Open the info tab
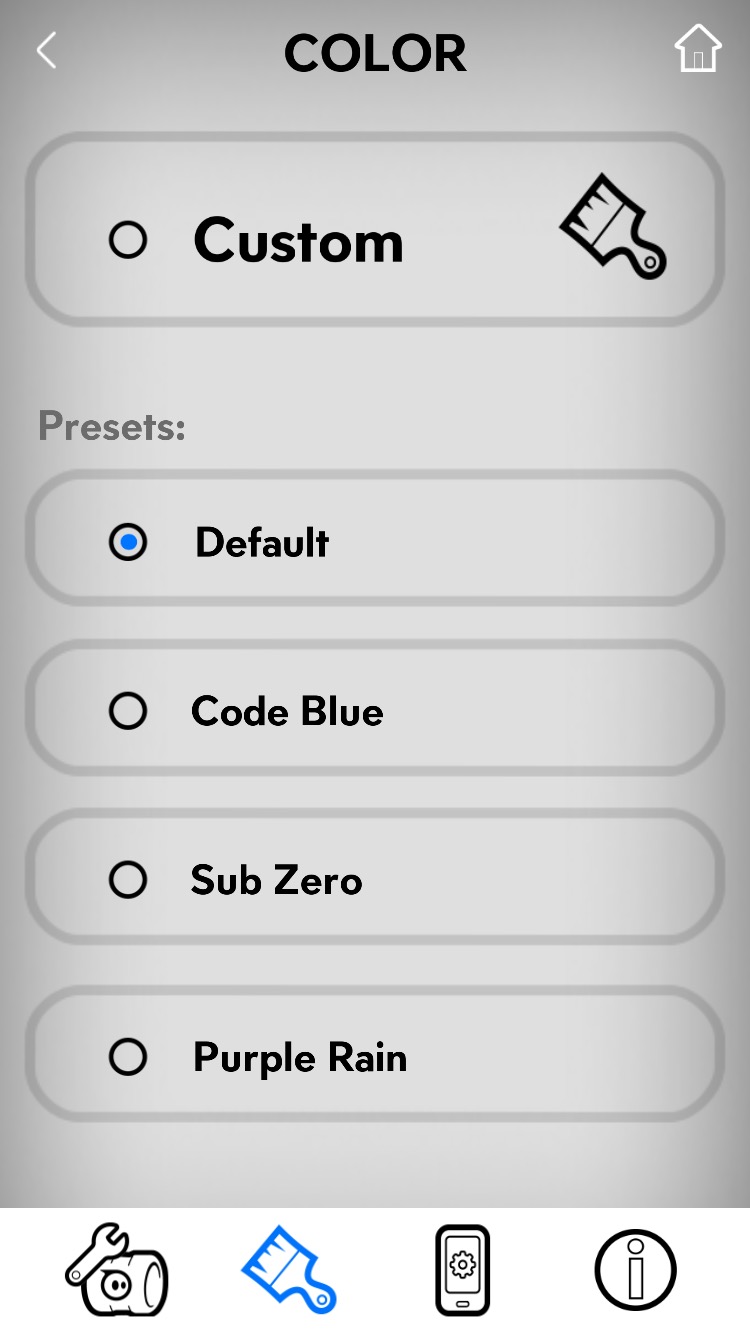 635,1270
